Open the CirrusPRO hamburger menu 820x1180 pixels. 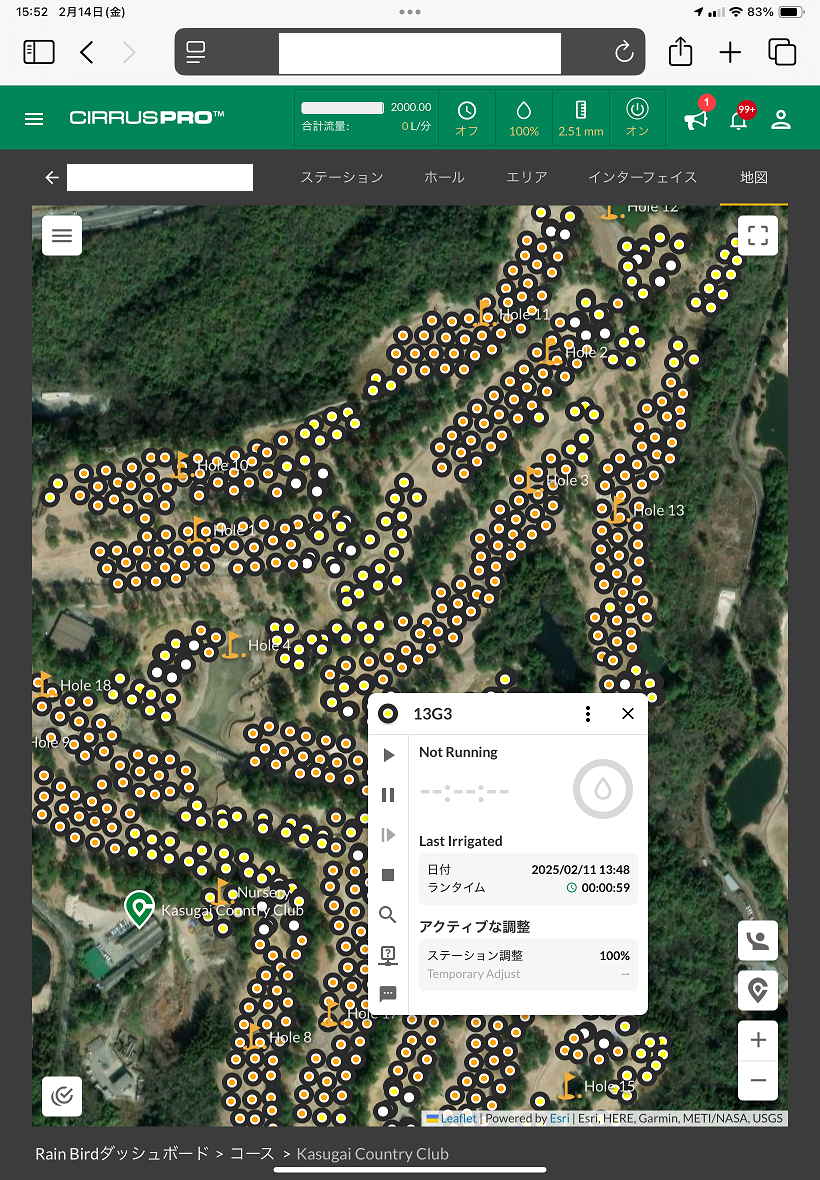point(34,118)
